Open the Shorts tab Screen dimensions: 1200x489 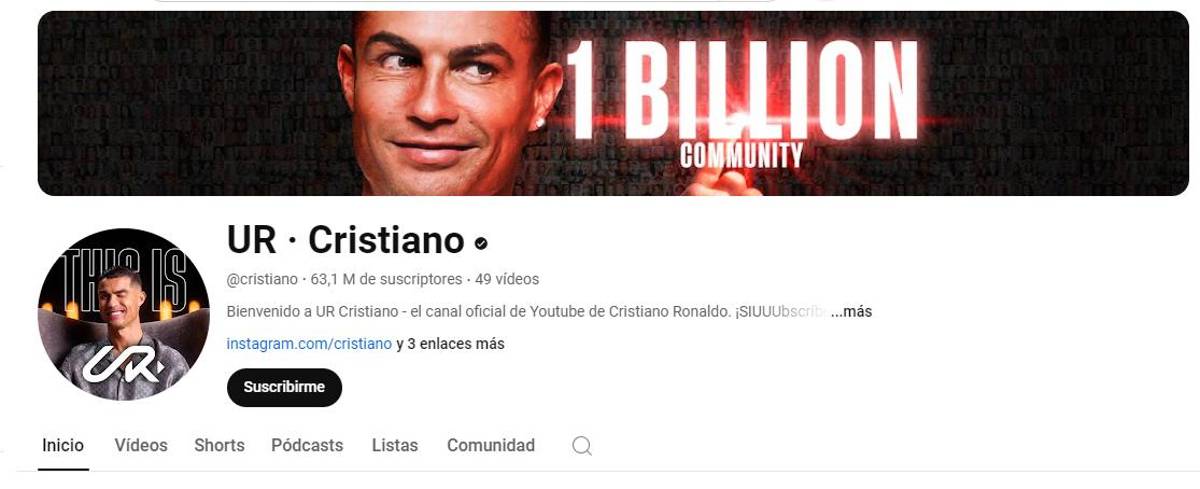[x=219, y=446]
